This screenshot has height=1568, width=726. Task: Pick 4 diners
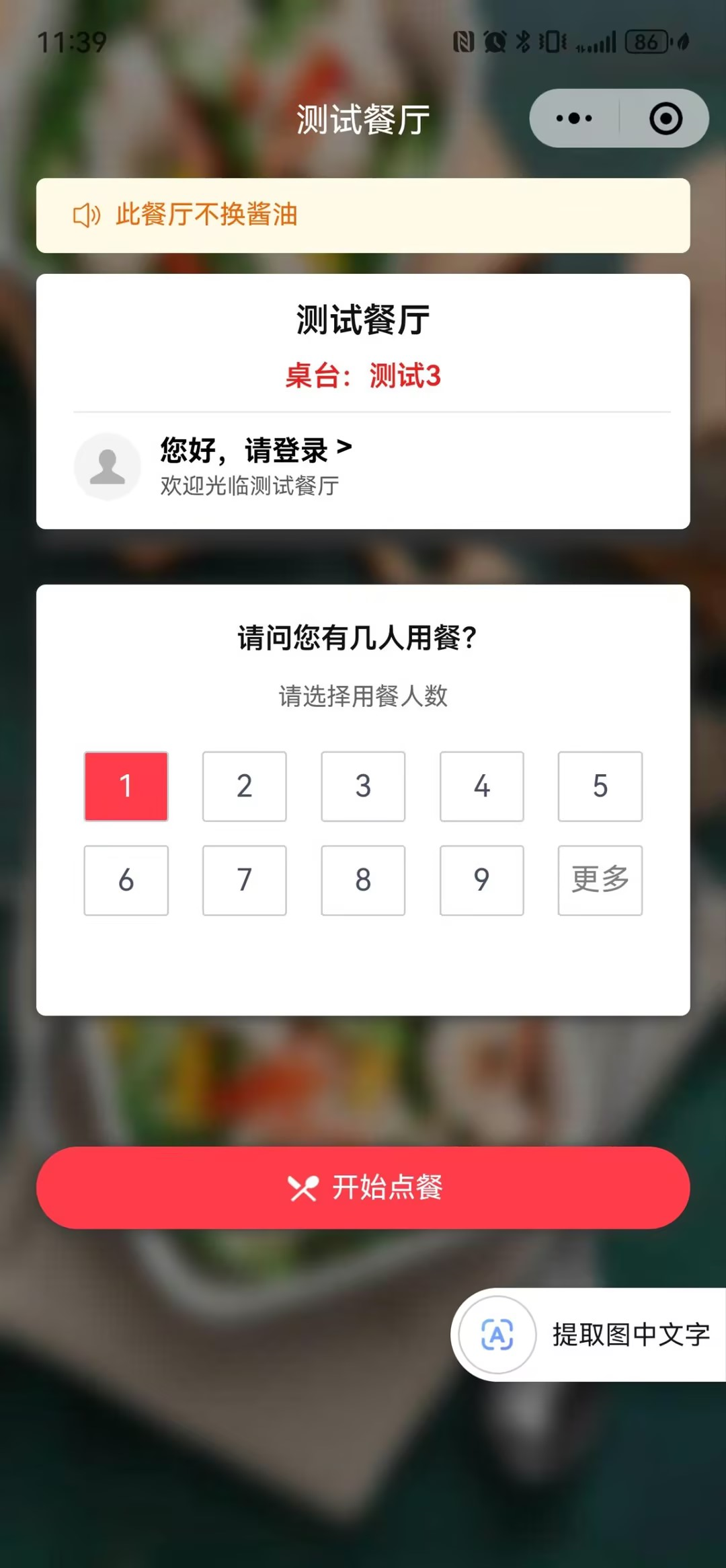481,786
